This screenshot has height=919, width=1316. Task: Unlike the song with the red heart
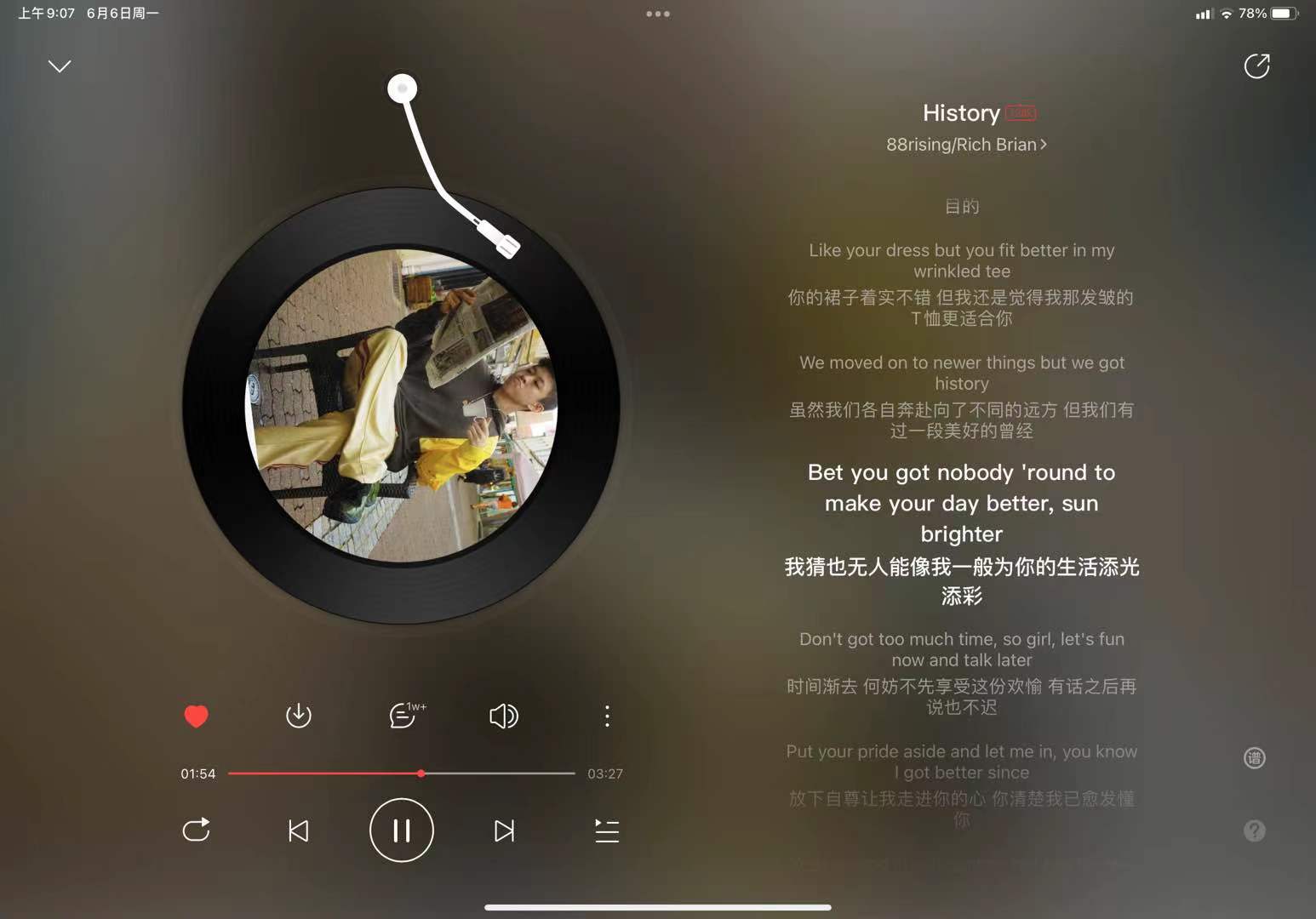click(x=197, y=716)
